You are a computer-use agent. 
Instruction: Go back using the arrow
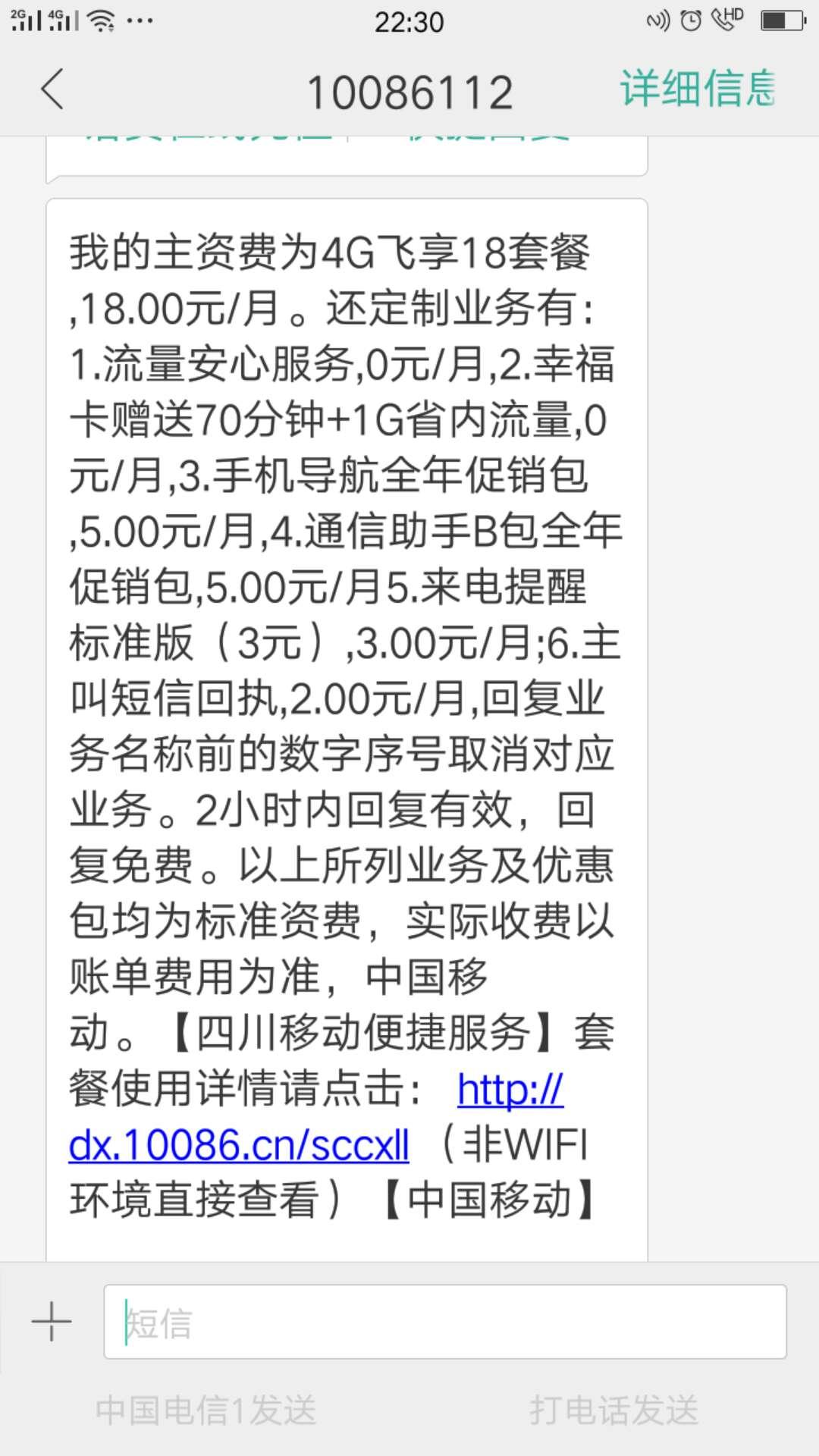[x=52, y=89]
